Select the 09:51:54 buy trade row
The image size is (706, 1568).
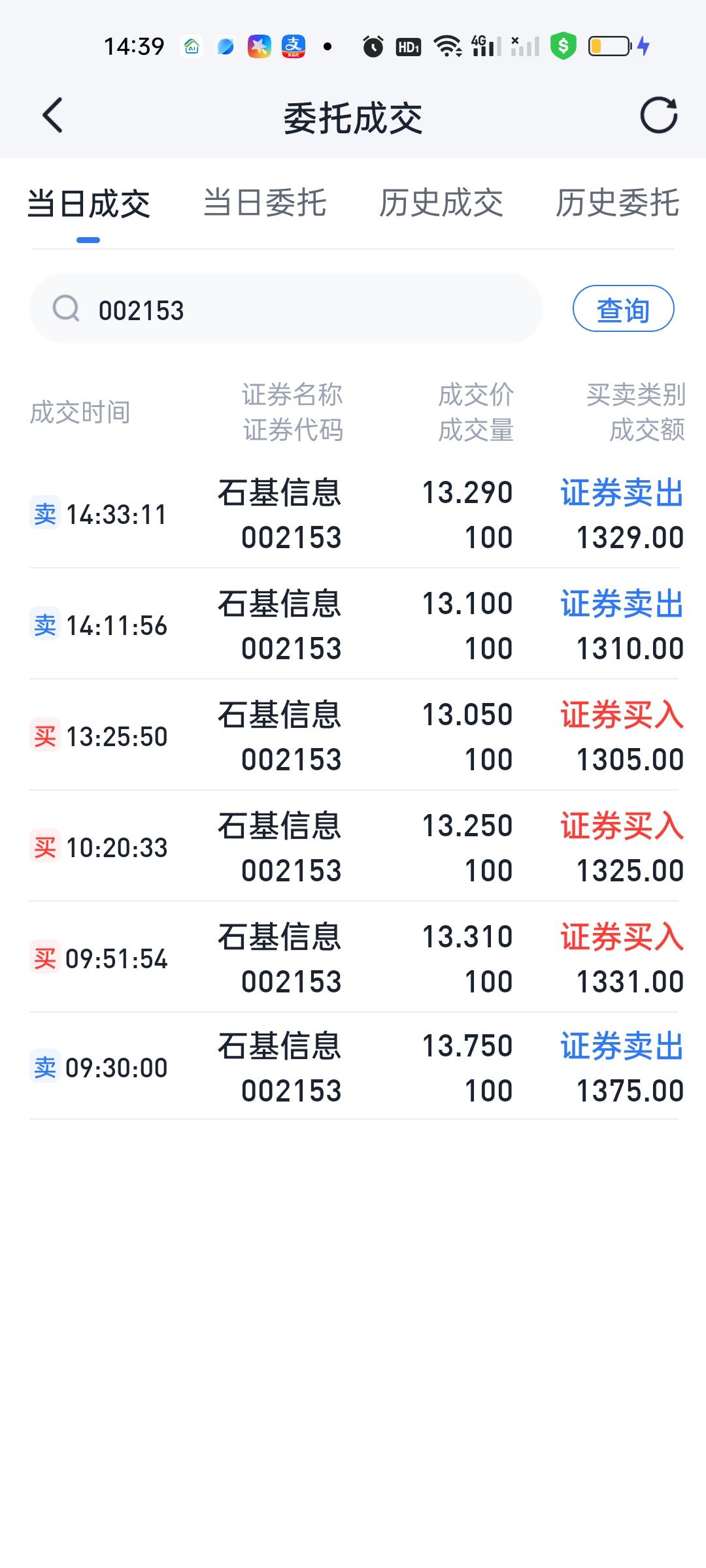[x=353, y=959]
